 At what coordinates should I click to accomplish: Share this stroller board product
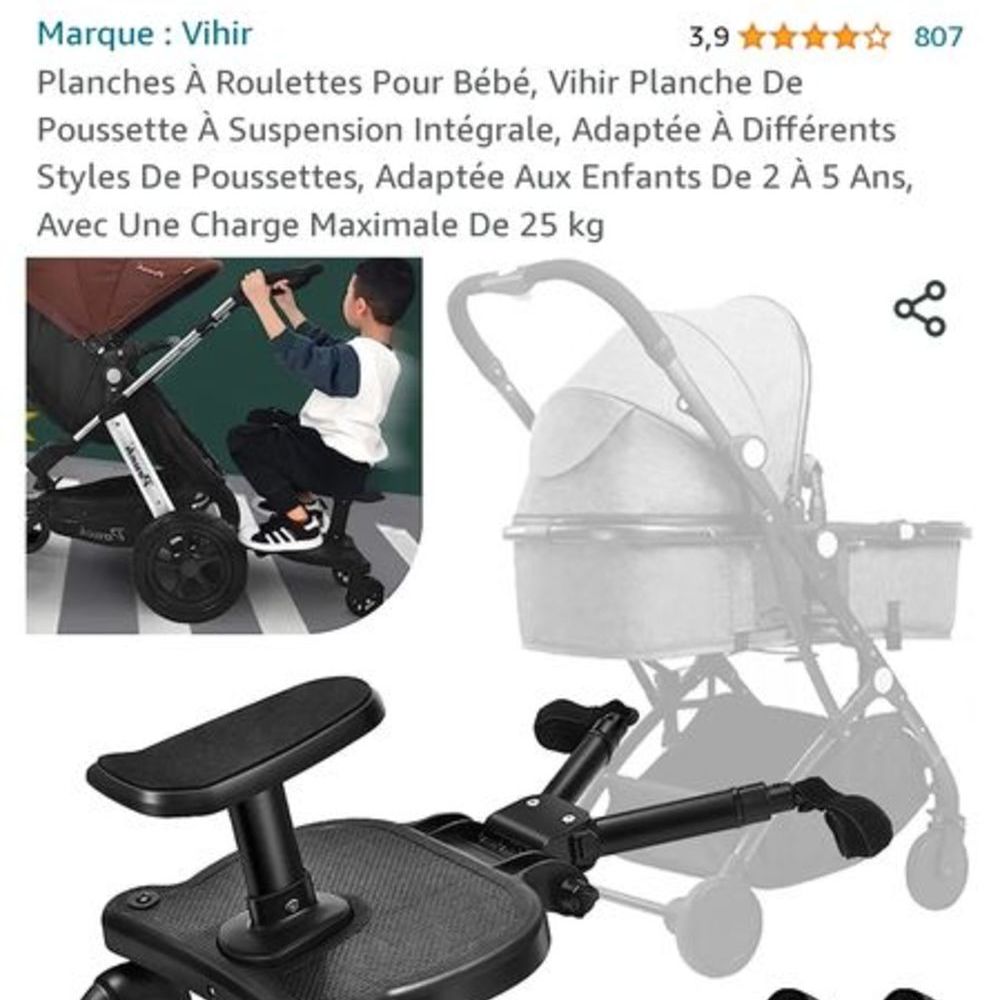coord(920,309)
